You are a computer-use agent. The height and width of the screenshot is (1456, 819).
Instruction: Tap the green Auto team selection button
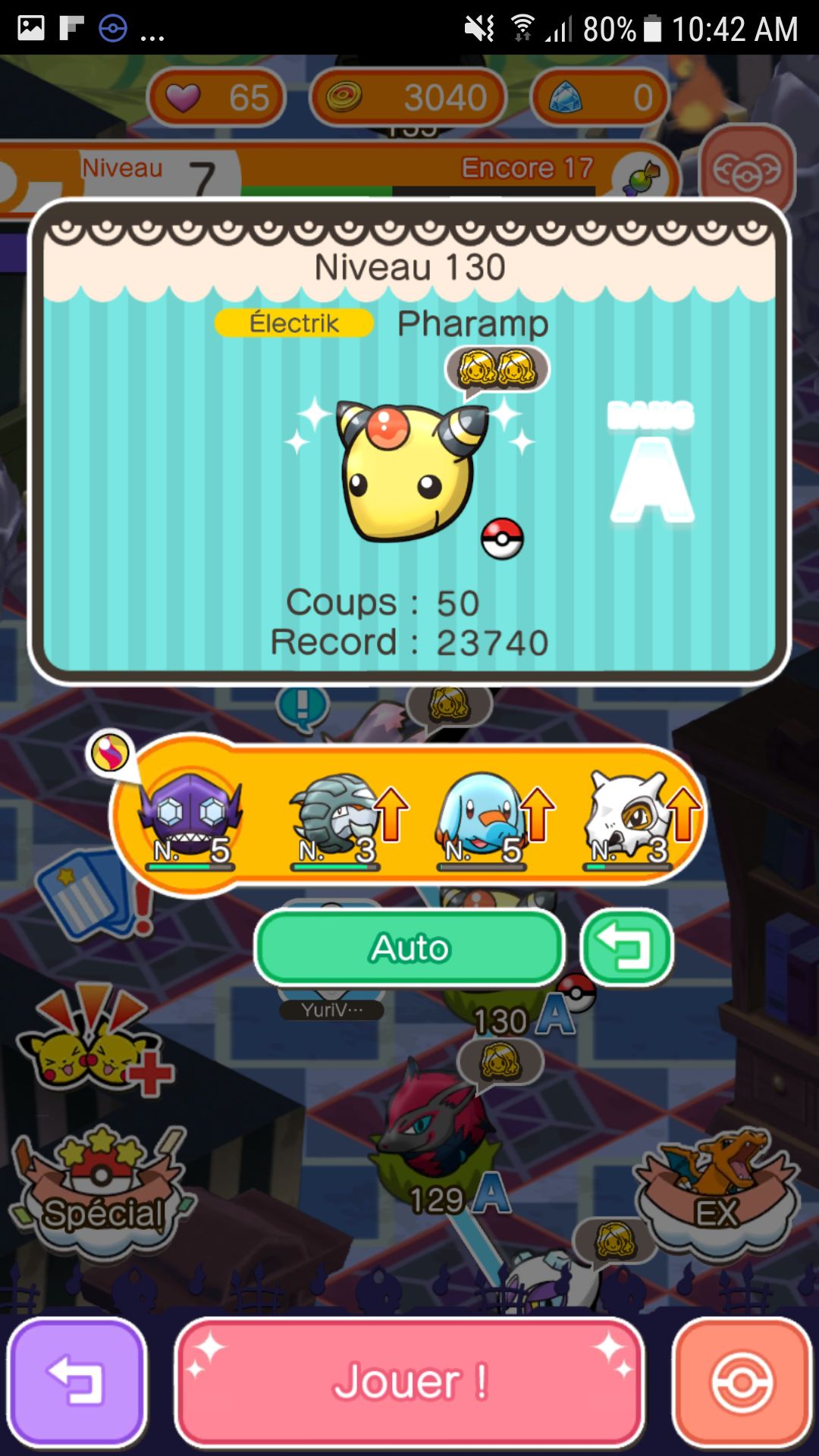(409, 948)
